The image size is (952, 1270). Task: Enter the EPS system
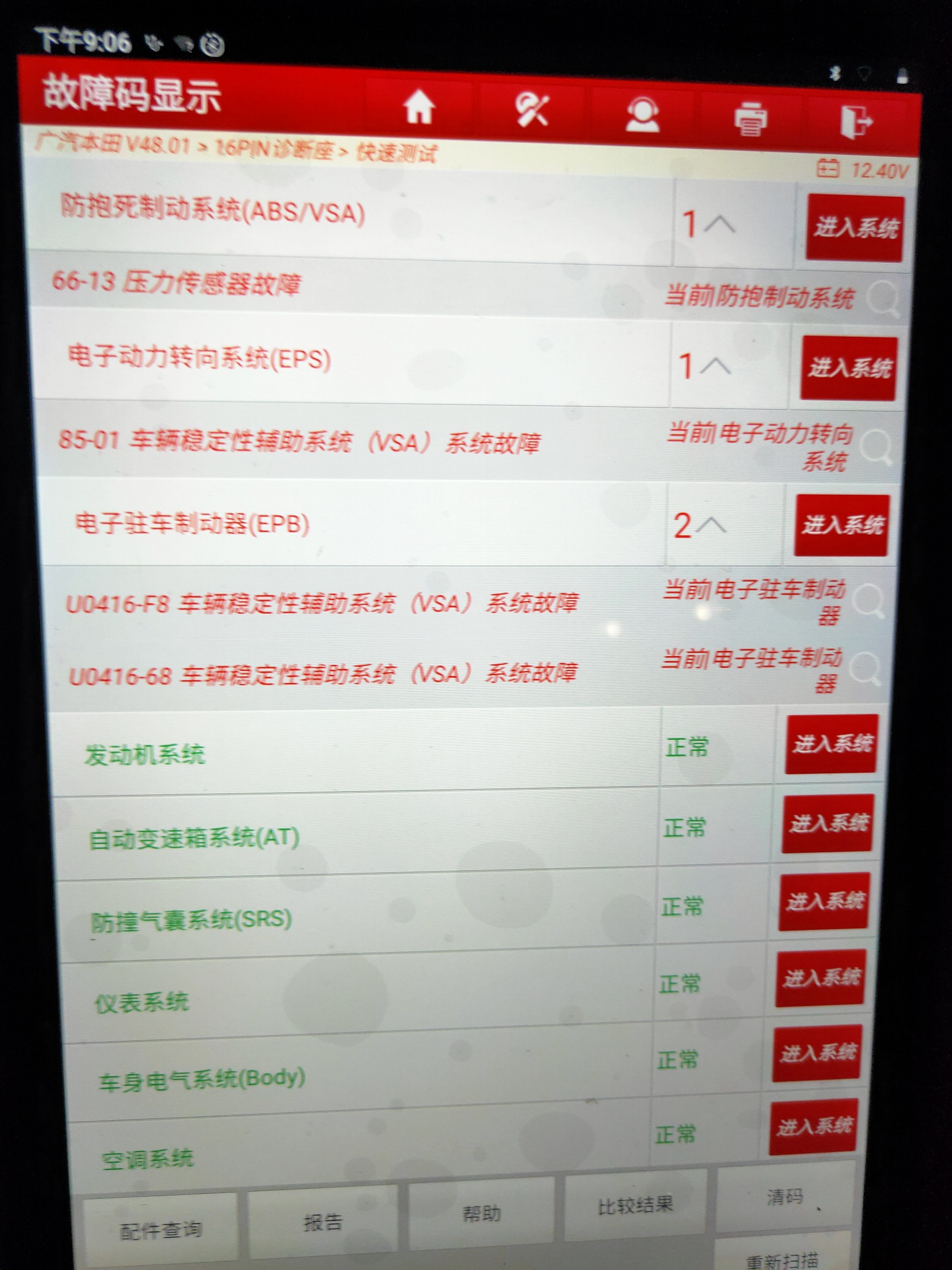click(x=849, y=368)
